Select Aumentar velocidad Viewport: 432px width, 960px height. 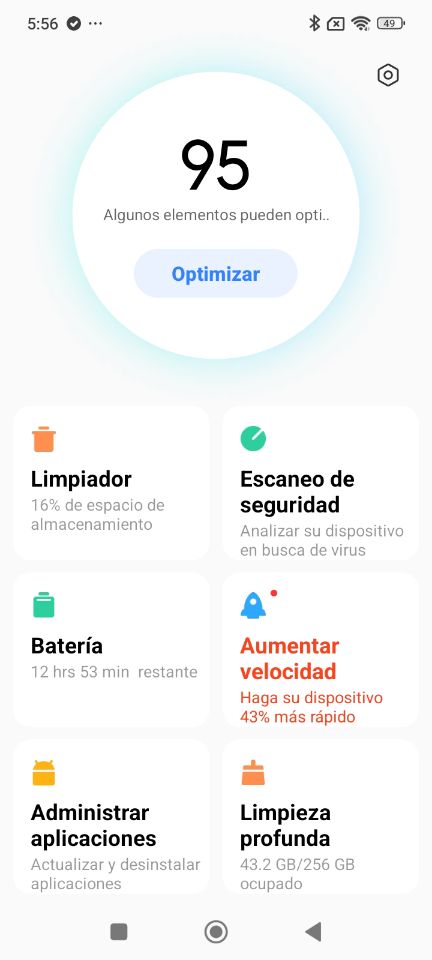pos(321,650)
